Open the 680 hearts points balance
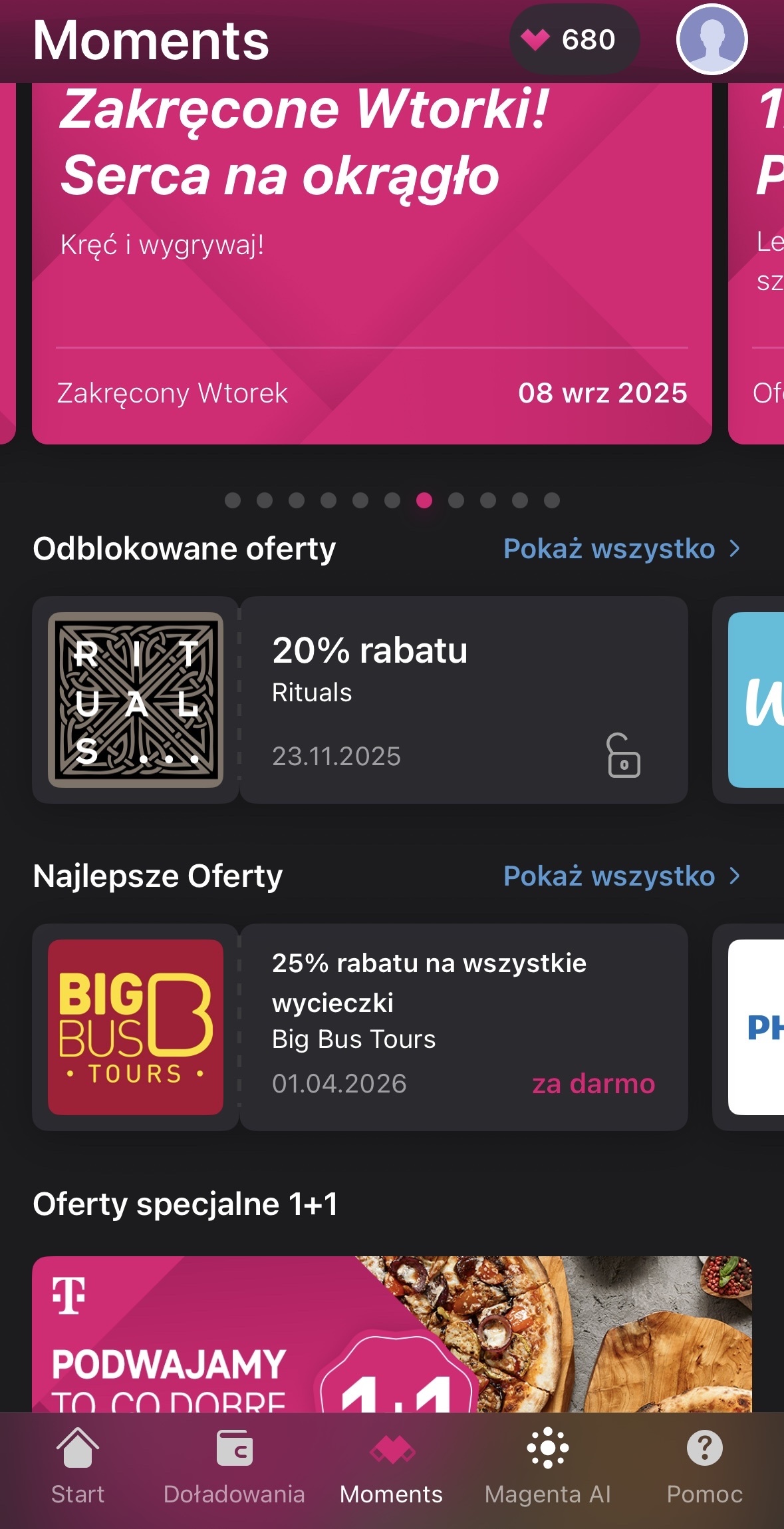 point(574,40)
